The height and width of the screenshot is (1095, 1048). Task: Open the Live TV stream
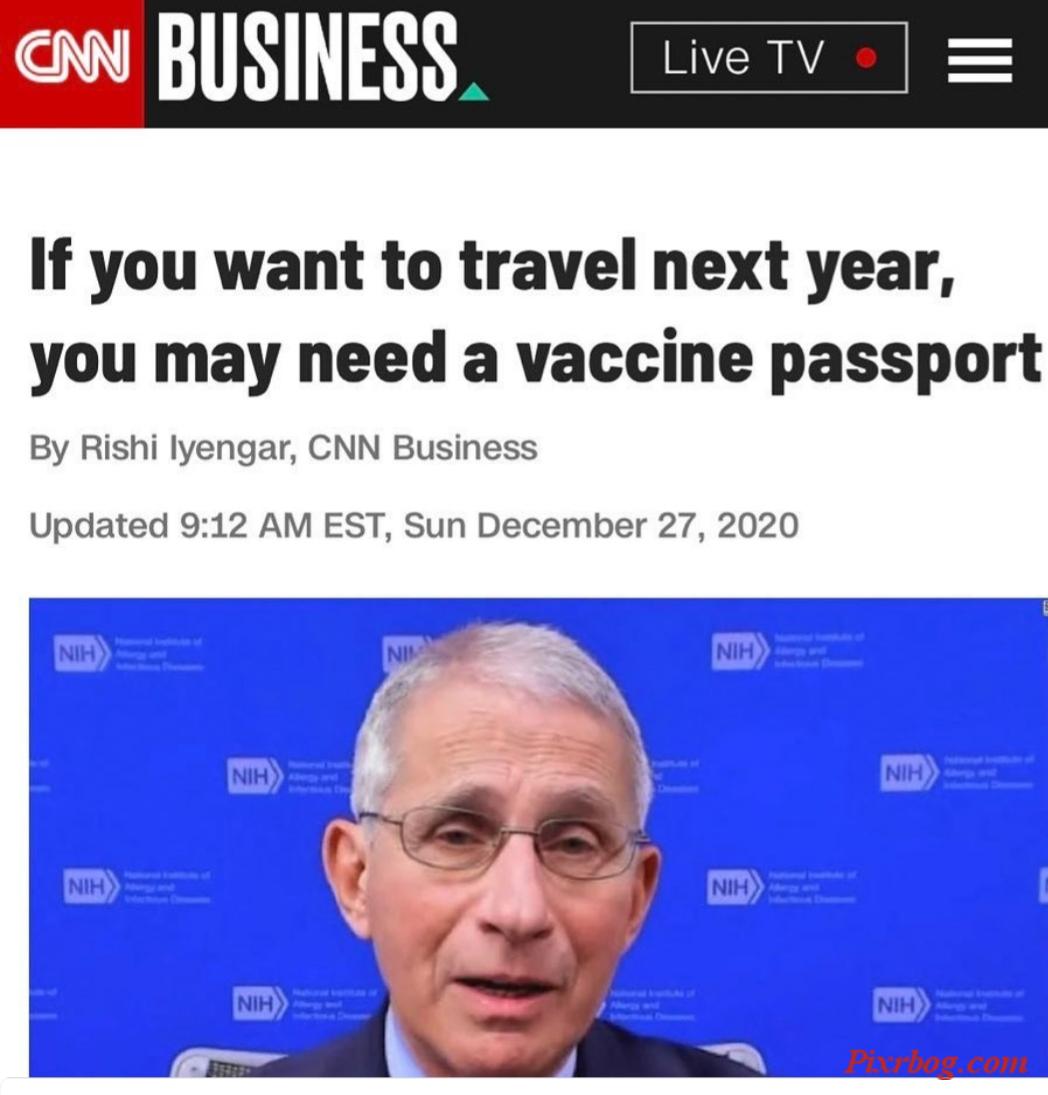pyautogui.click(x=768, y=58)
